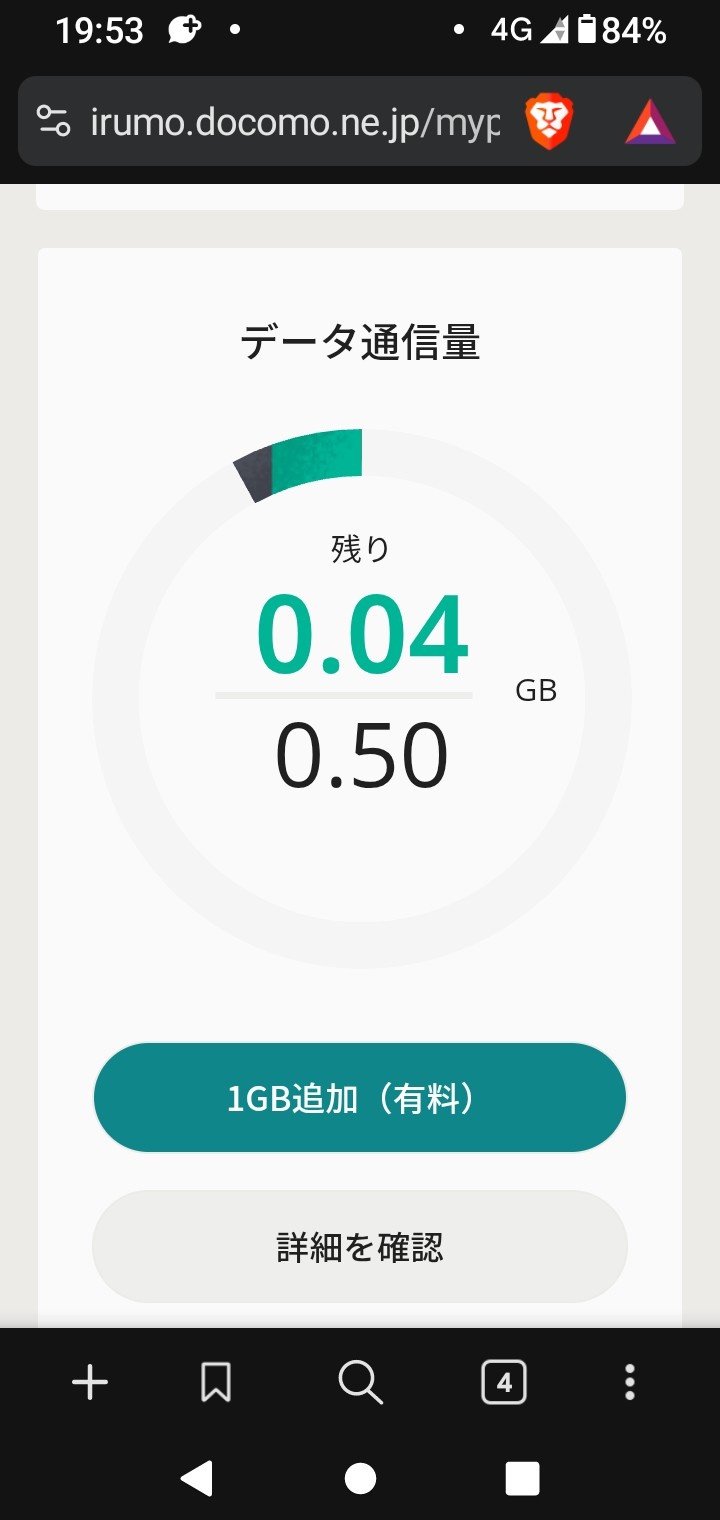Go back with the system back button
The image size is (720, 1520).
(x=197, y=1478)
